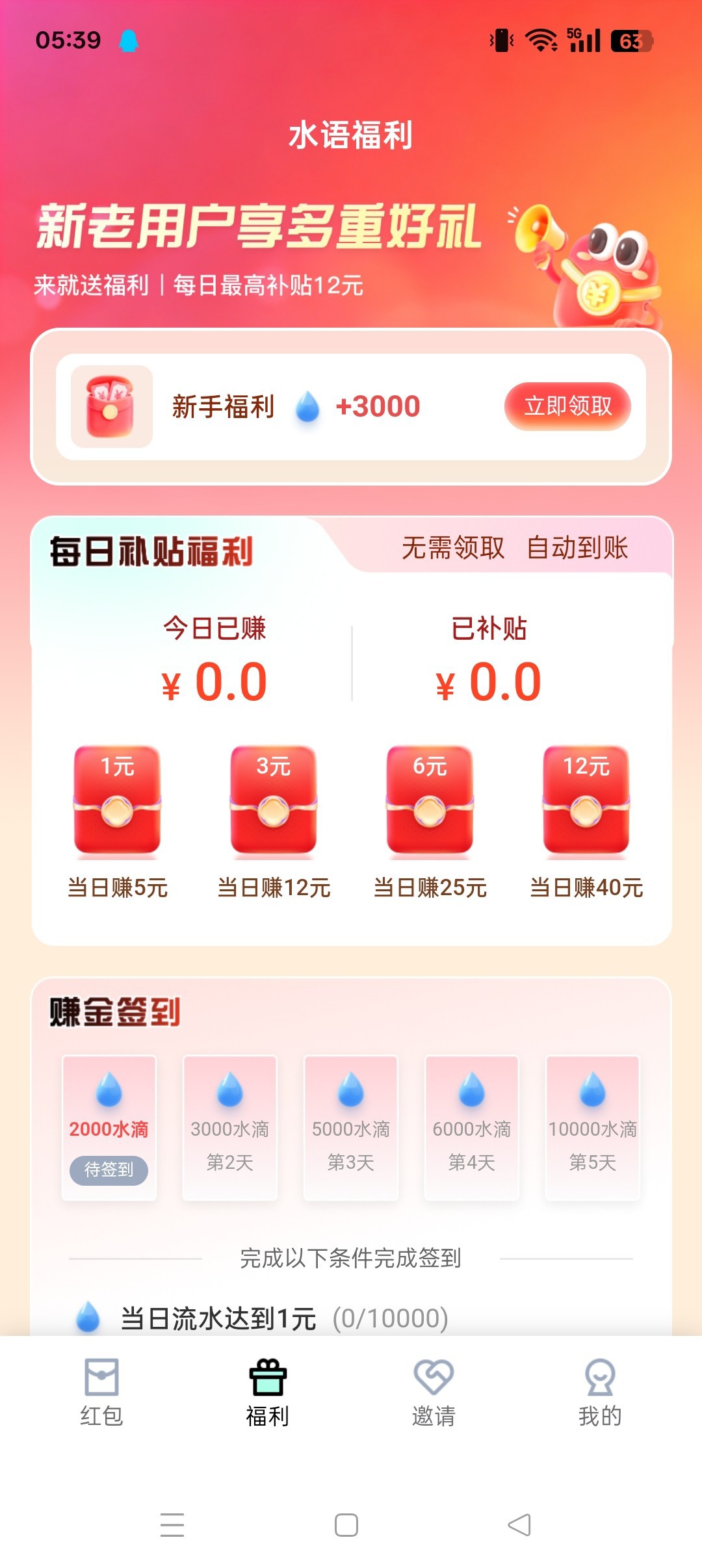702x1568 pixels.
Task: Open the 1元 red packet
Action: pos(117,800)
